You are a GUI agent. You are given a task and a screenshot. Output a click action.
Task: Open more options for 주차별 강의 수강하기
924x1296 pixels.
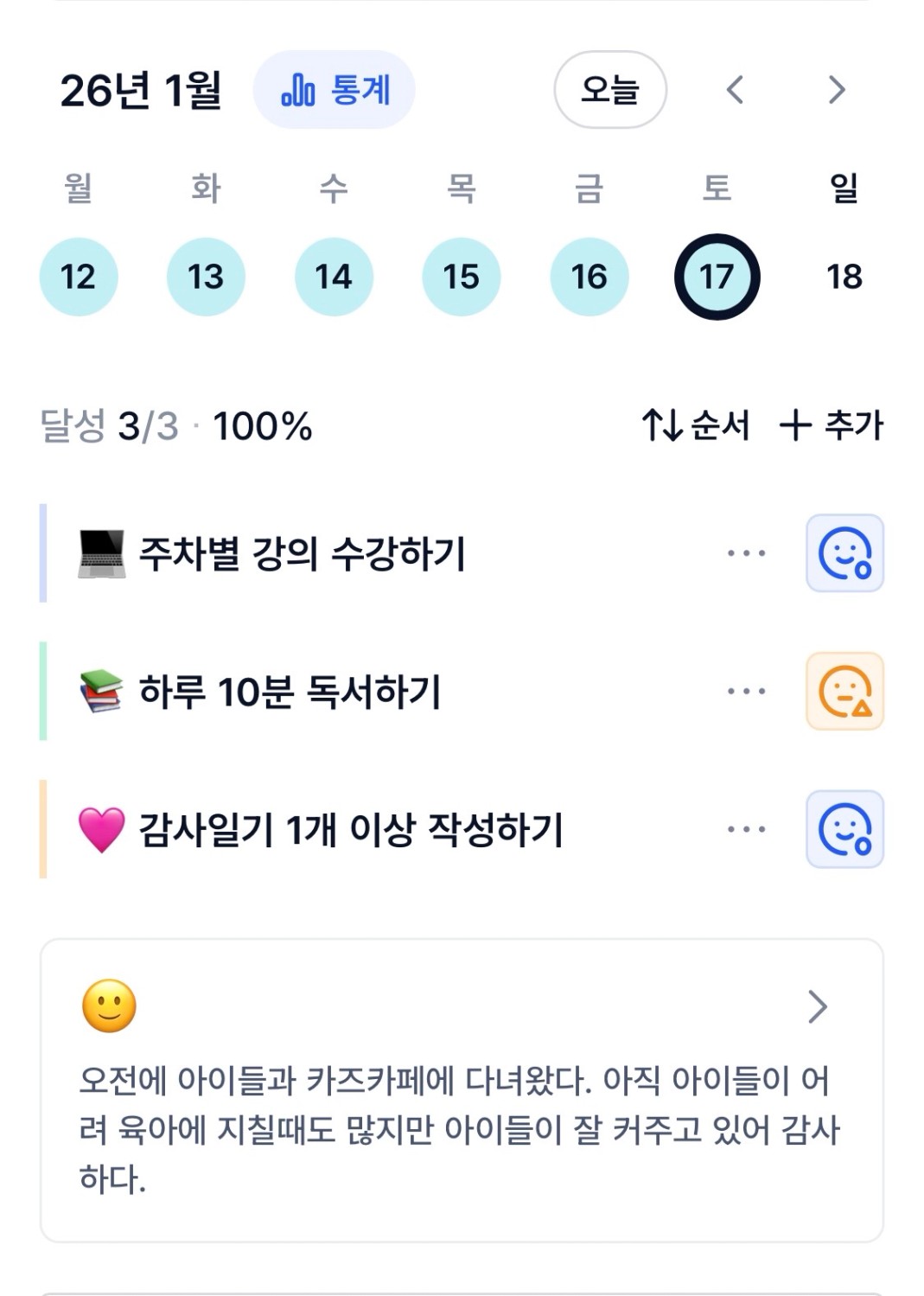coord(746,553)
